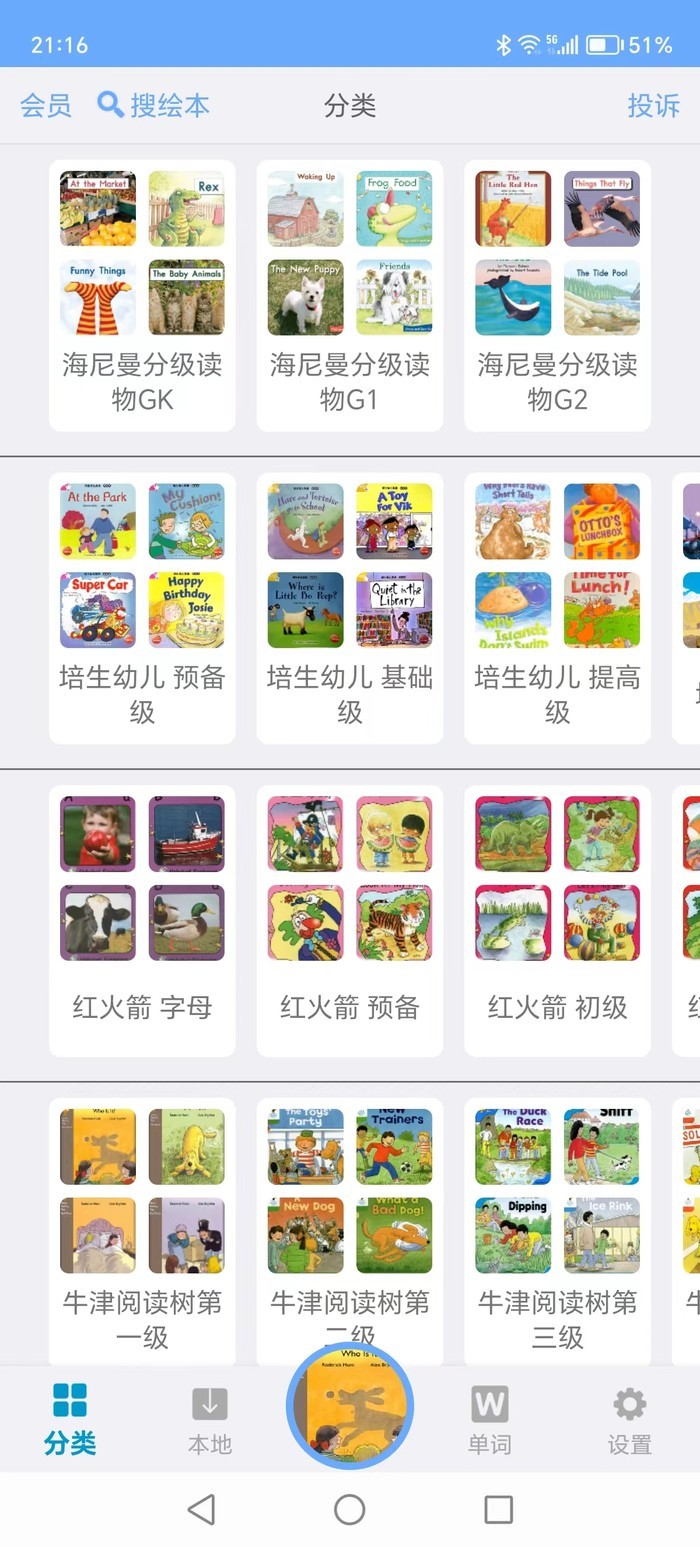Open 牛津阅读树第一级 series
This screenshot has width=700, height=1547.
tap(142, 1232)
